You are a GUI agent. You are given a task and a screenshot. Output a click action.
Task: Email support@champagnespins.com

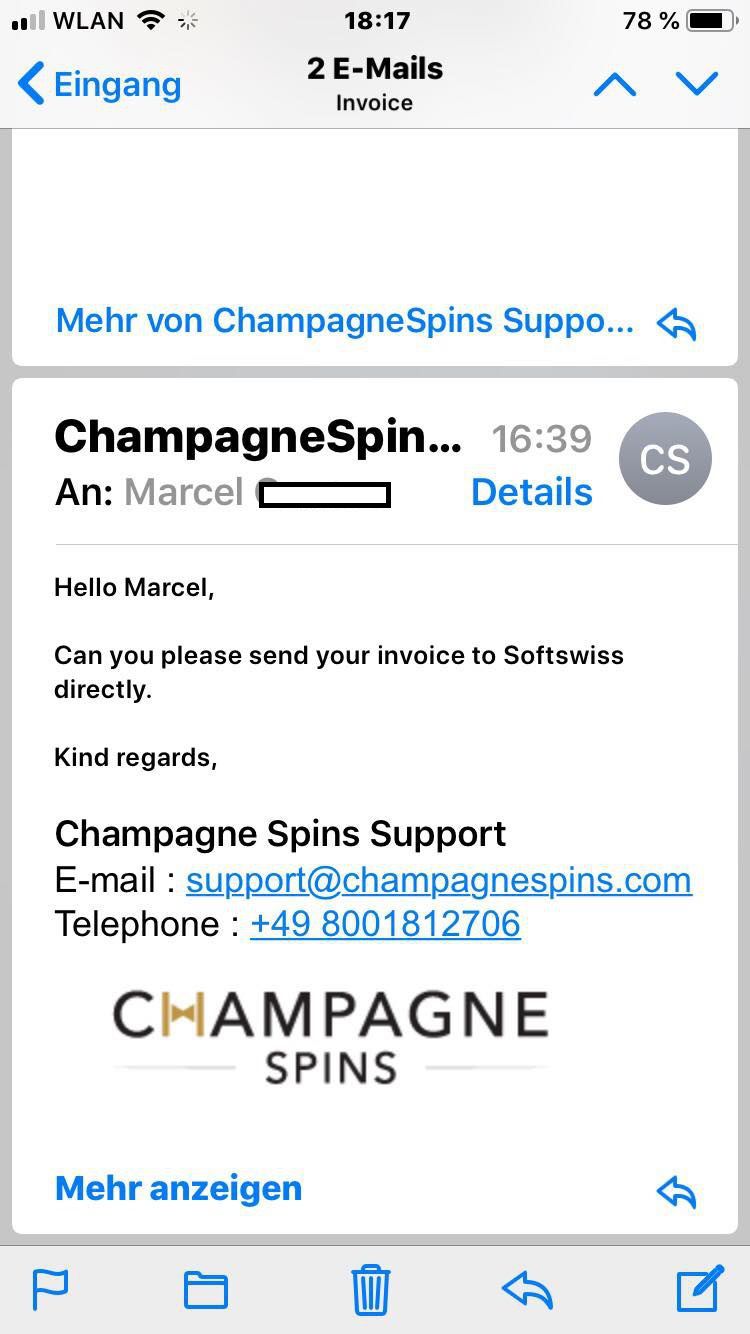coord(439,881)
